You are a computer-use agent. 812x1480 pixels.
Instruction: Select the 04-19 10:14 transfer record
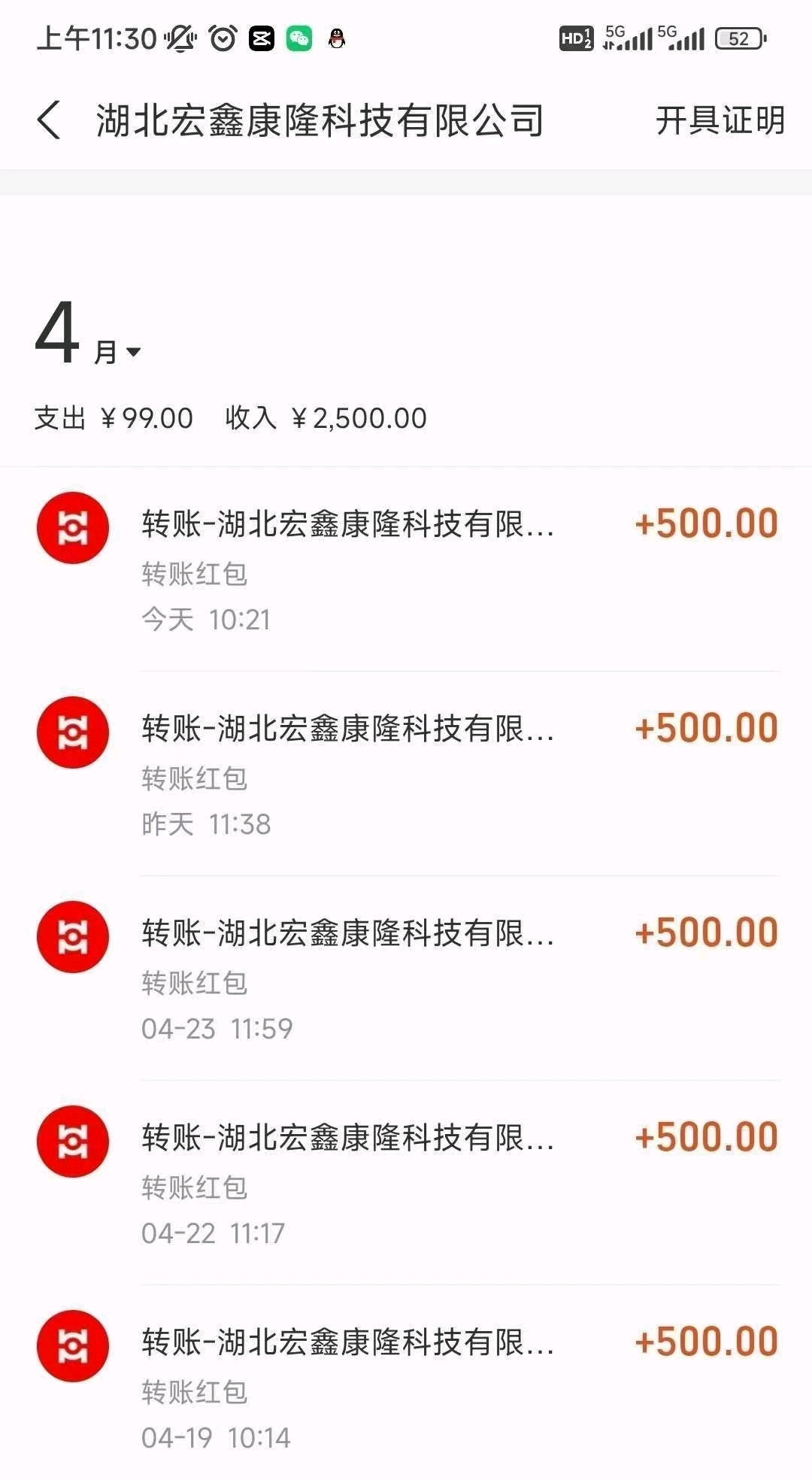pos(406,1384)
